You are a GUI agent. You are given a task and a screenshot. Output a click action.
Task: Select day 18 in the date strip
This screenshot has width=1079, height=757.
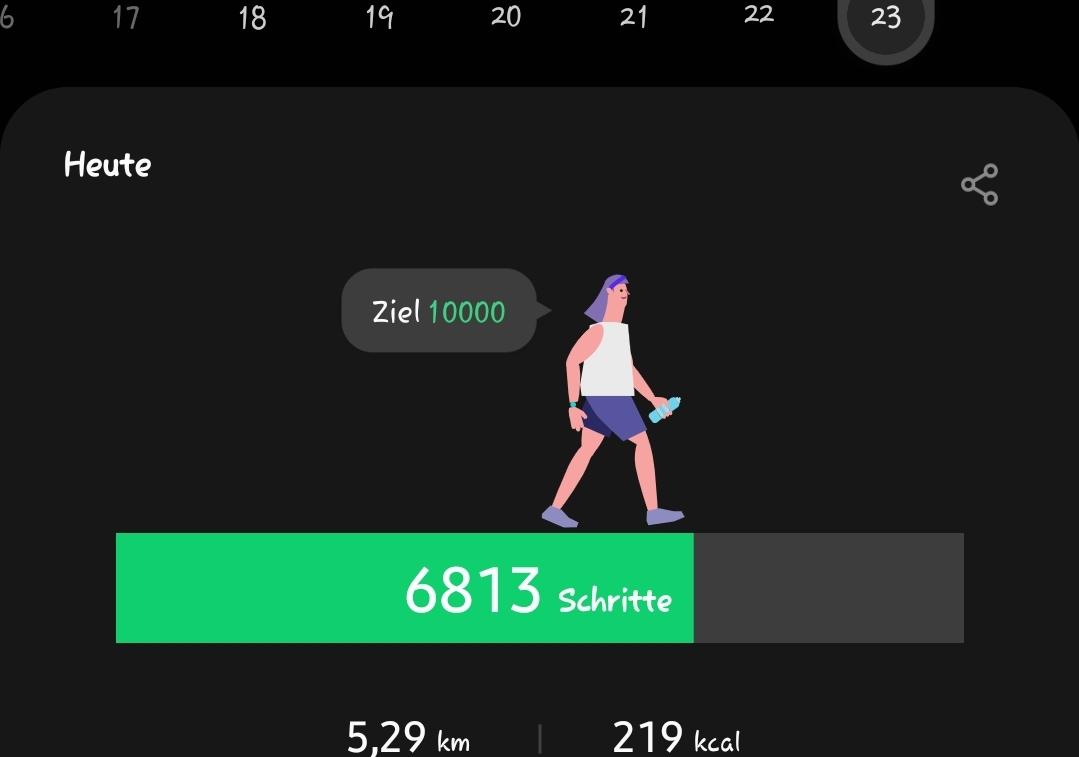click(252, 17)
